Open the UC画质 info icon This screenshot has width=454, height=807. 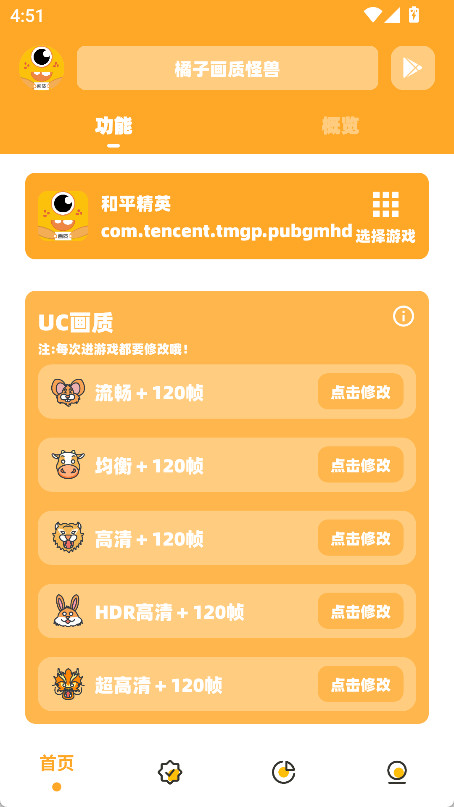click(403, 316)
